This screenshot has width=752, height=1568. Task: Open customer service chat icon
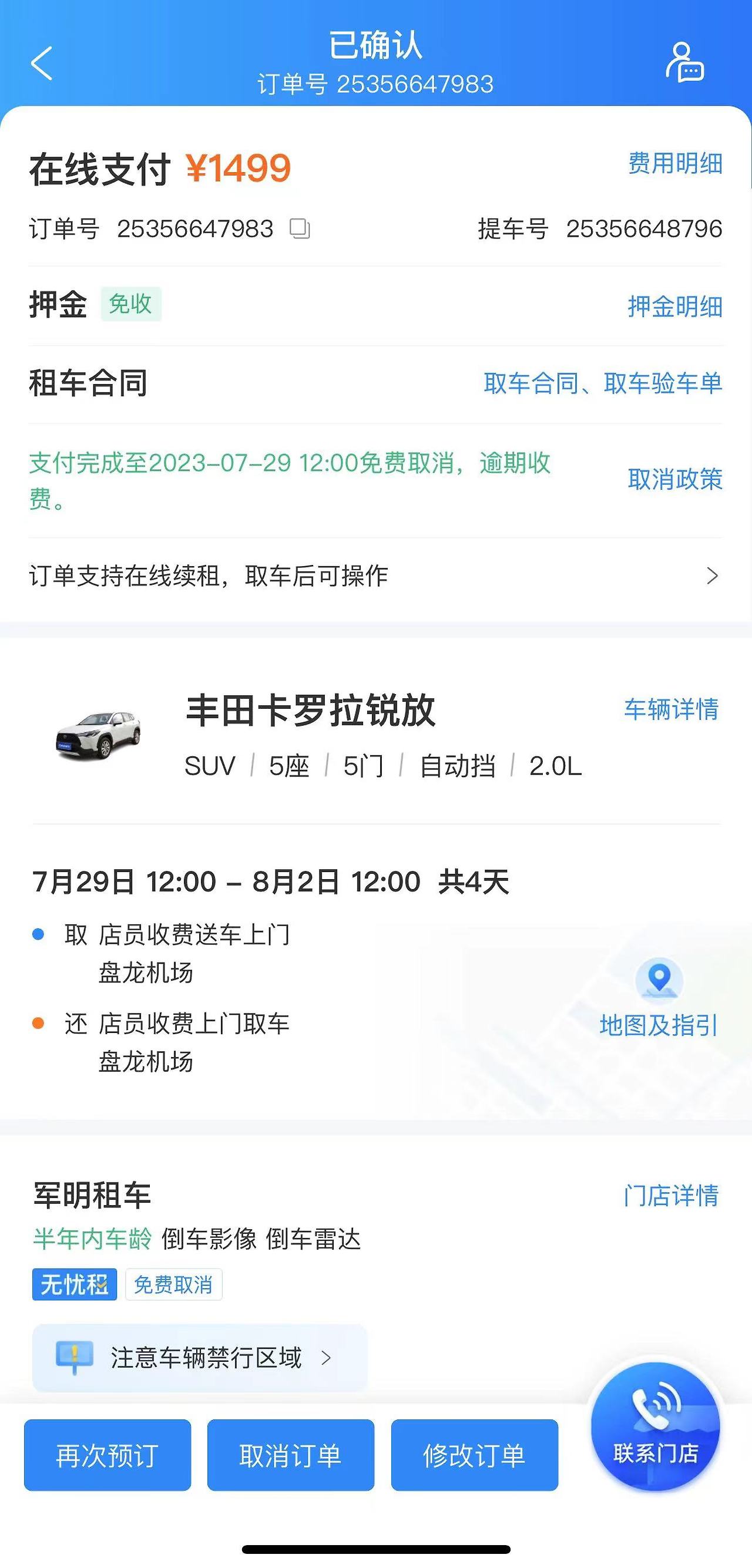[685, 62]
